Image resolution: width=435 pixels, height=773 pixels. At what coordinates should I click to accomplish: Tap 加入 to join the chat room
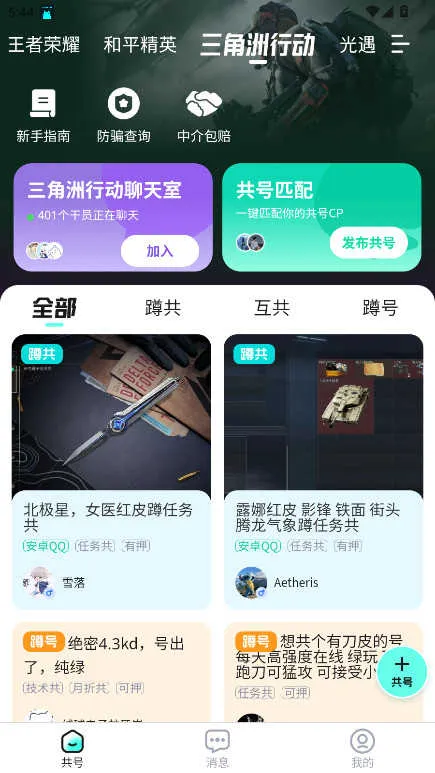click(160, 251)
